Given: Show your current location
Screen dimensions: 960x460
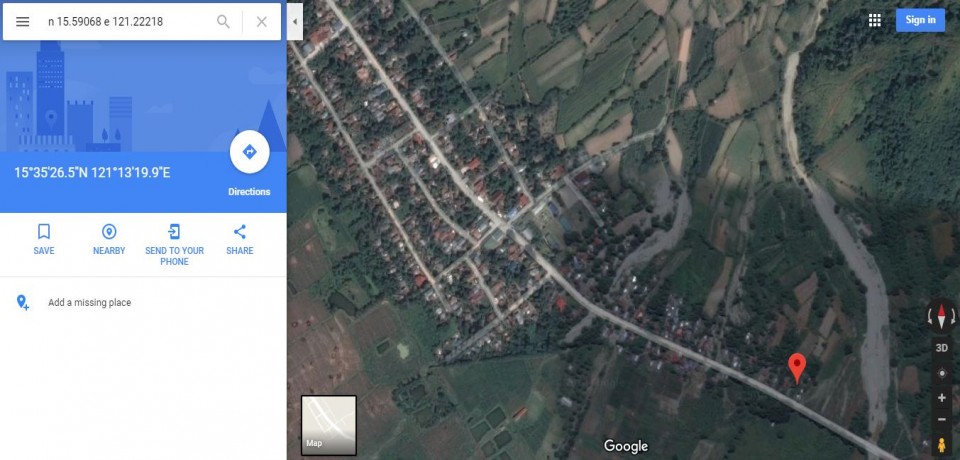Looking at the screenshot, I should pyautogui.click(x=942, y=373).
